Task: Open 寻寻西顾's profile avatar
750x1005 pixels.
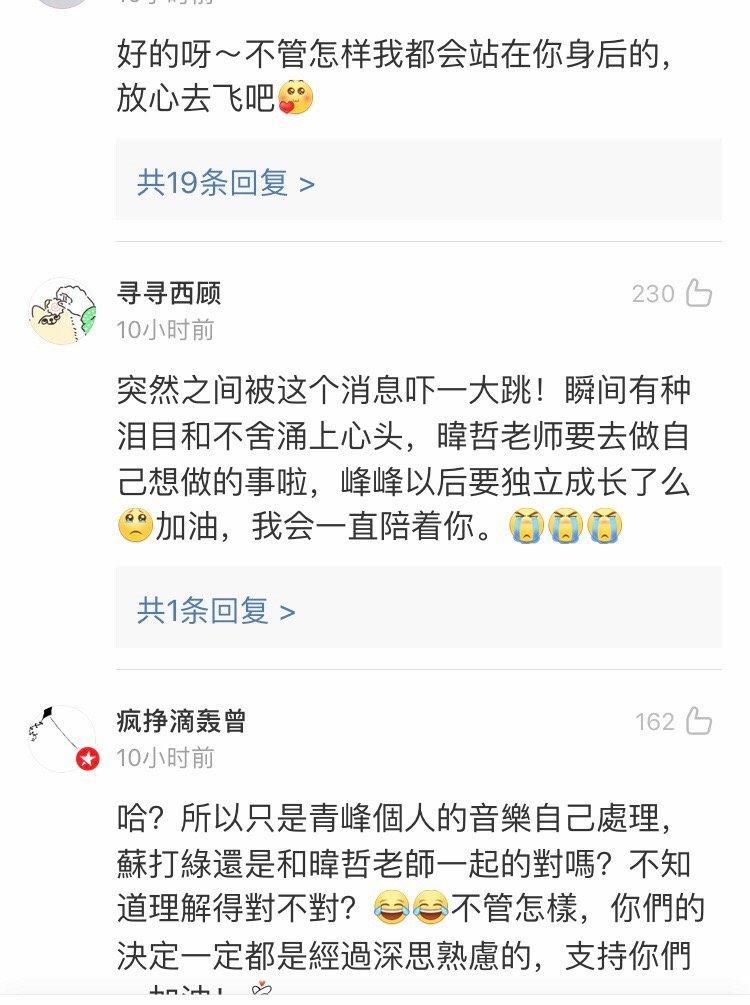Action: point(62,311)
